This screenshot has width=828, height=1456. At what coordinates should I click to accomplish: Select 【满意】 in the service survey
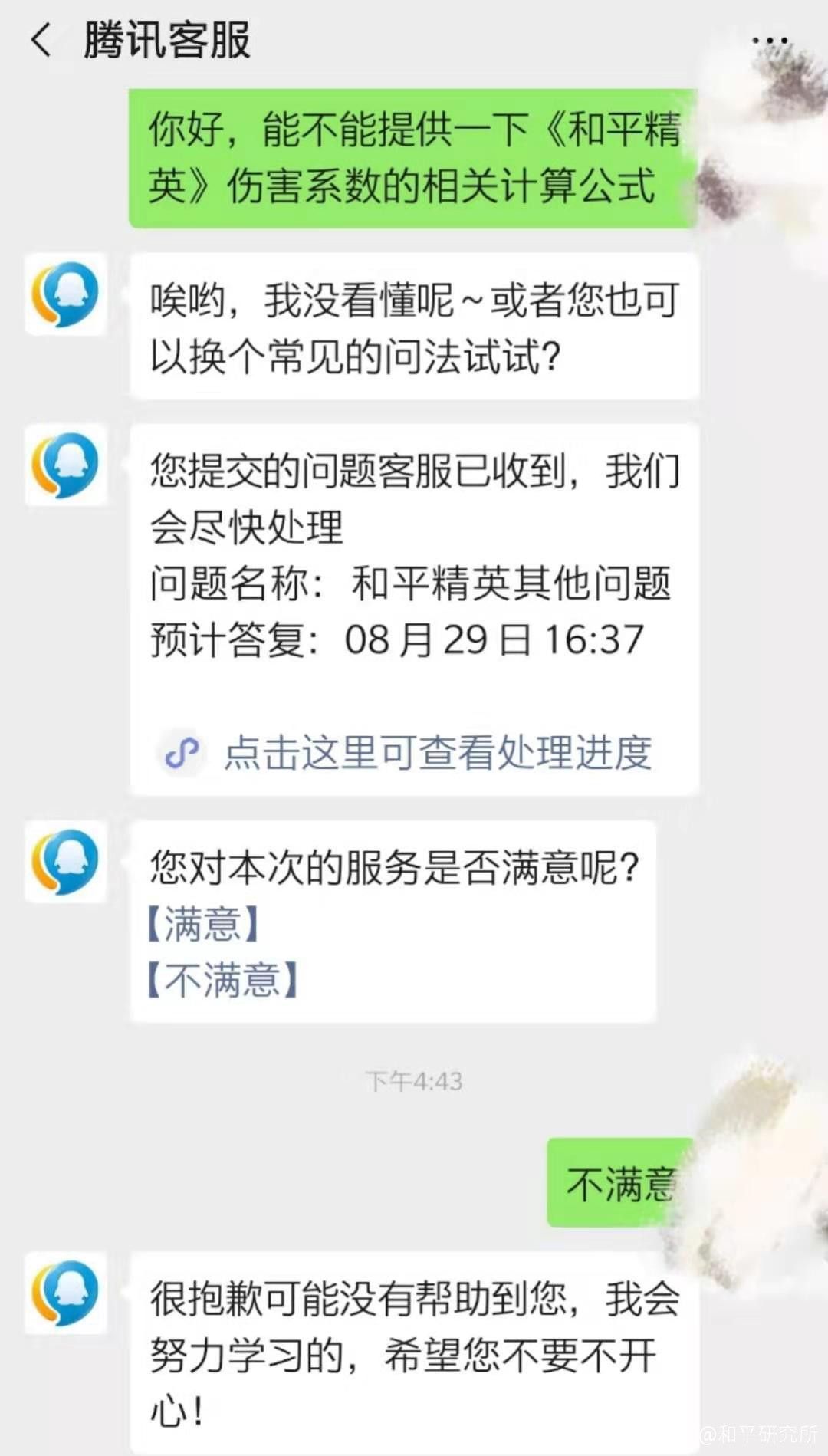click(202, 924)
